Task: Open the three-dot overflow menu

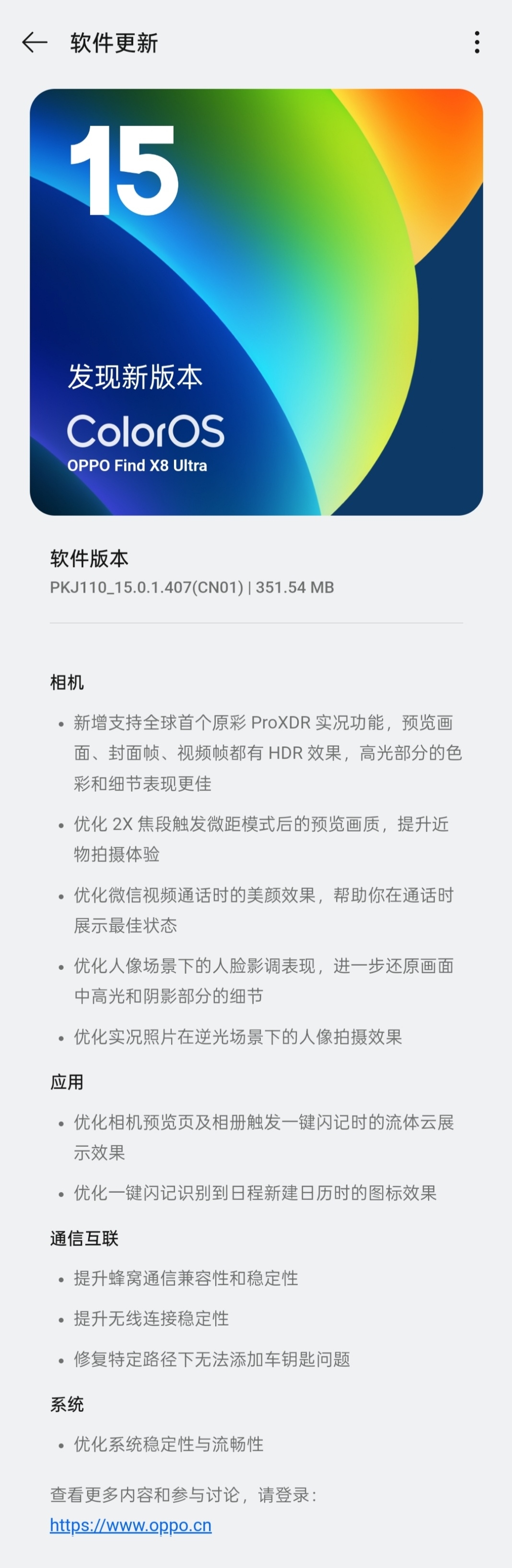Action: click(x=477, y=42)
